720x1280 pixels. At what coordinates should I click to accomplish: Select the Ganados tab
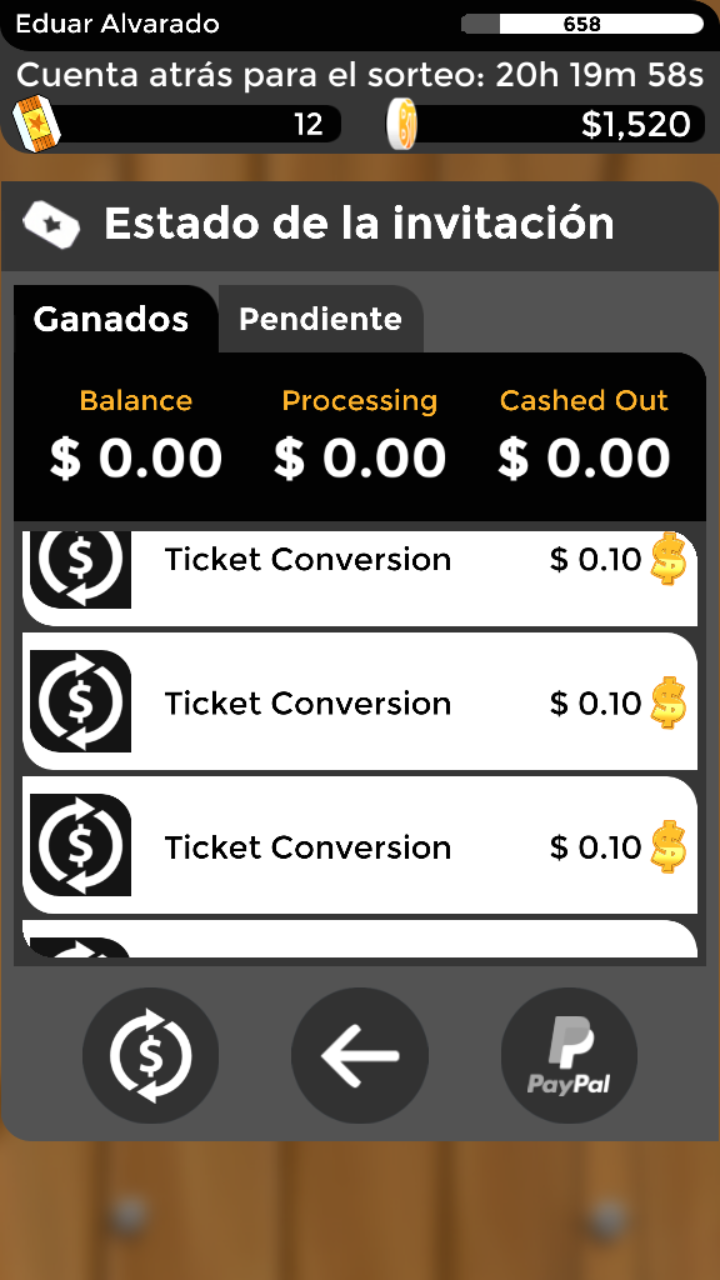[111, 320]
